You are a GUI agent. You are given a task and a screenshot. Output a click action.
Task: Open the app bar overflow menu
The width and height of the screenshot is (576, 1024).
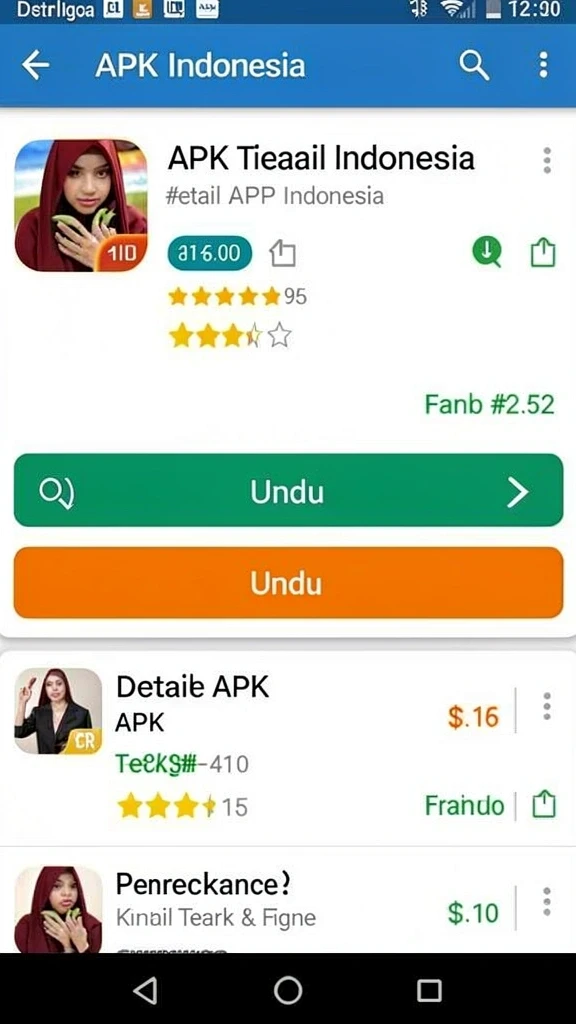[543, 65]
